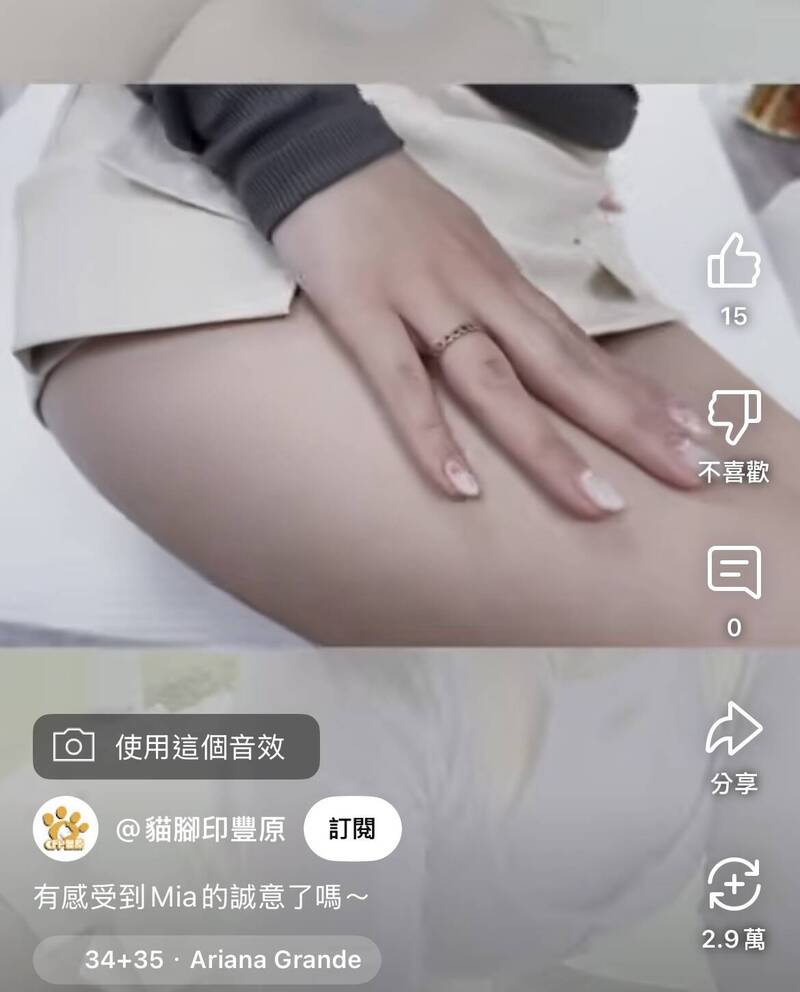Tap 使用這個音效 button
The image size is (800, 992).
pos(176,746)
